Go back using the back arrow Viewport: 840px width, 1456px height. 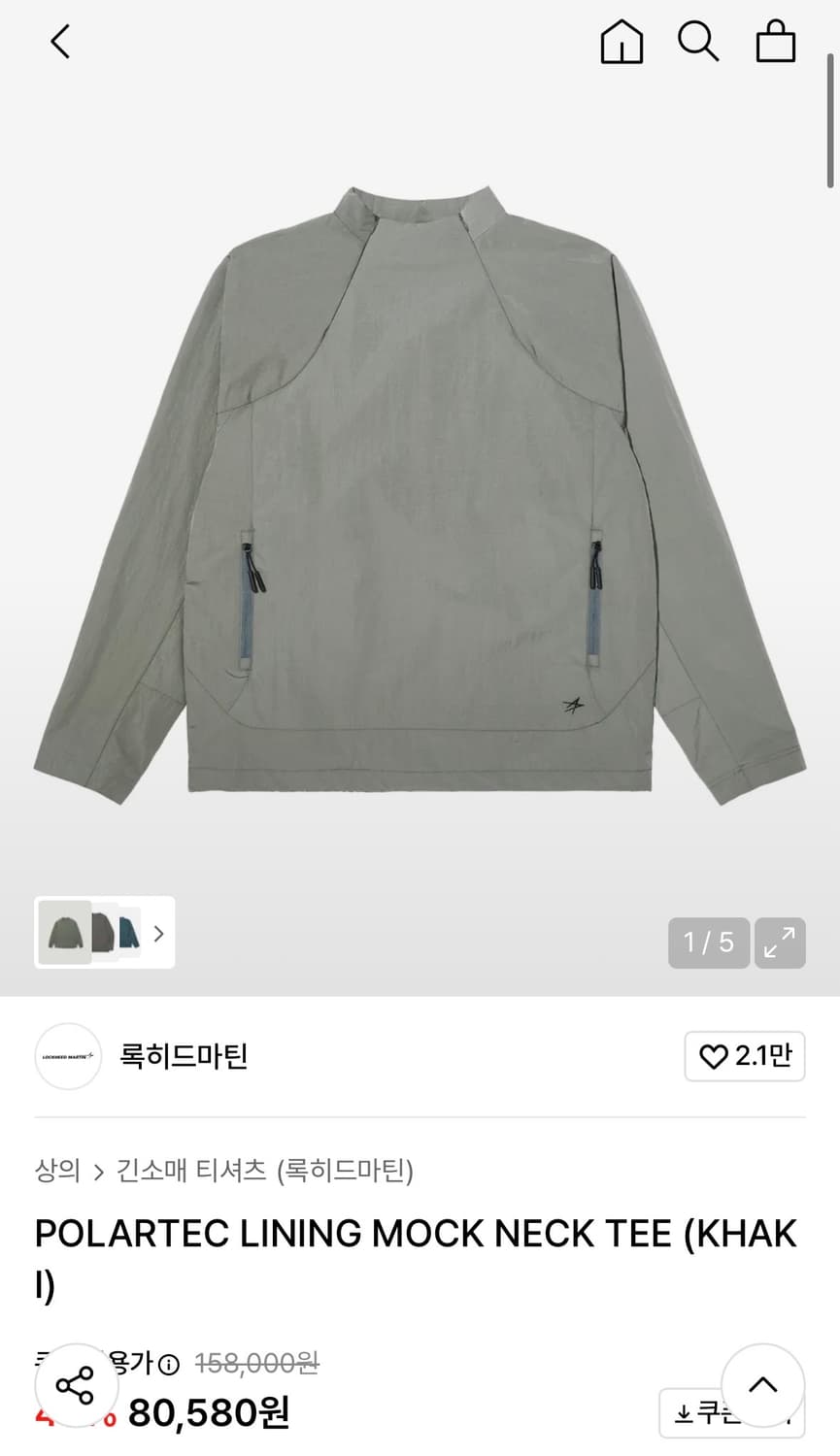[x=59, y=42]
